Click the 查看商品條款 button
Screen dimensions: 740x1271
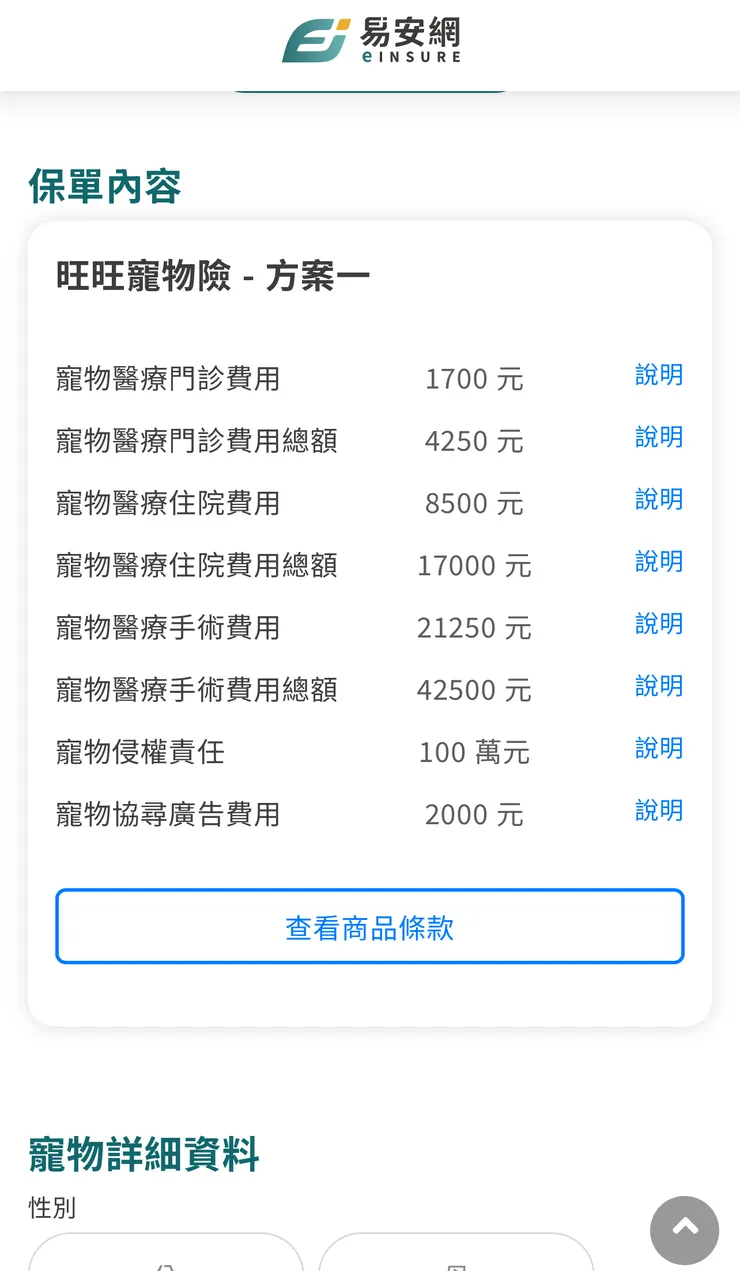(x=370, y=926)
